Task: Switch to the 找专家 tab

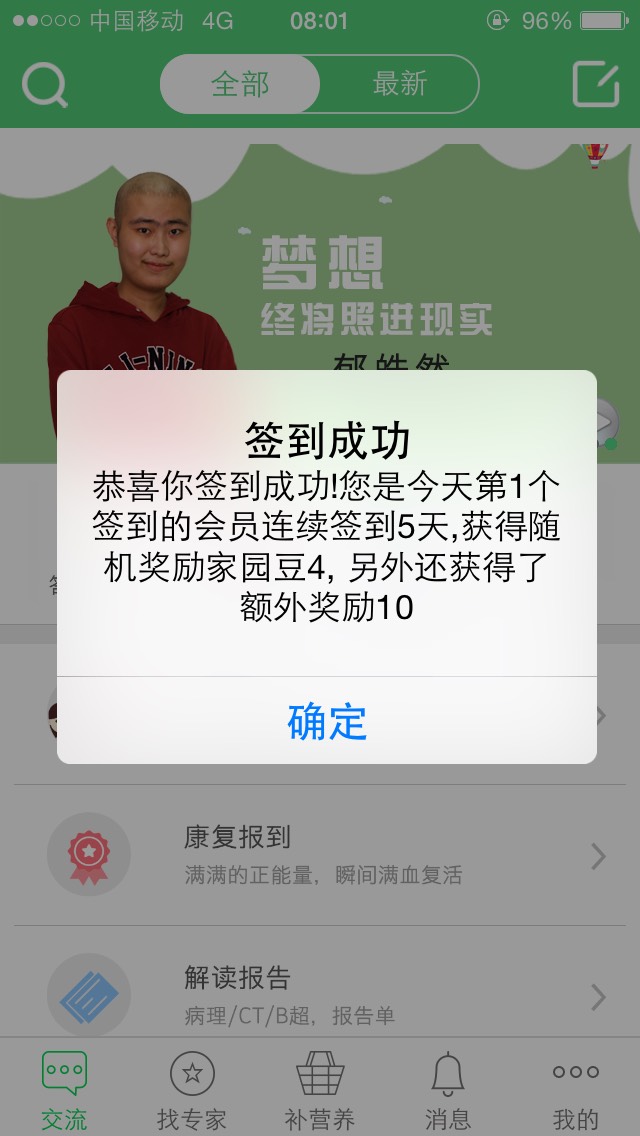Action: pyautogui.click(x=192, y=1090)
